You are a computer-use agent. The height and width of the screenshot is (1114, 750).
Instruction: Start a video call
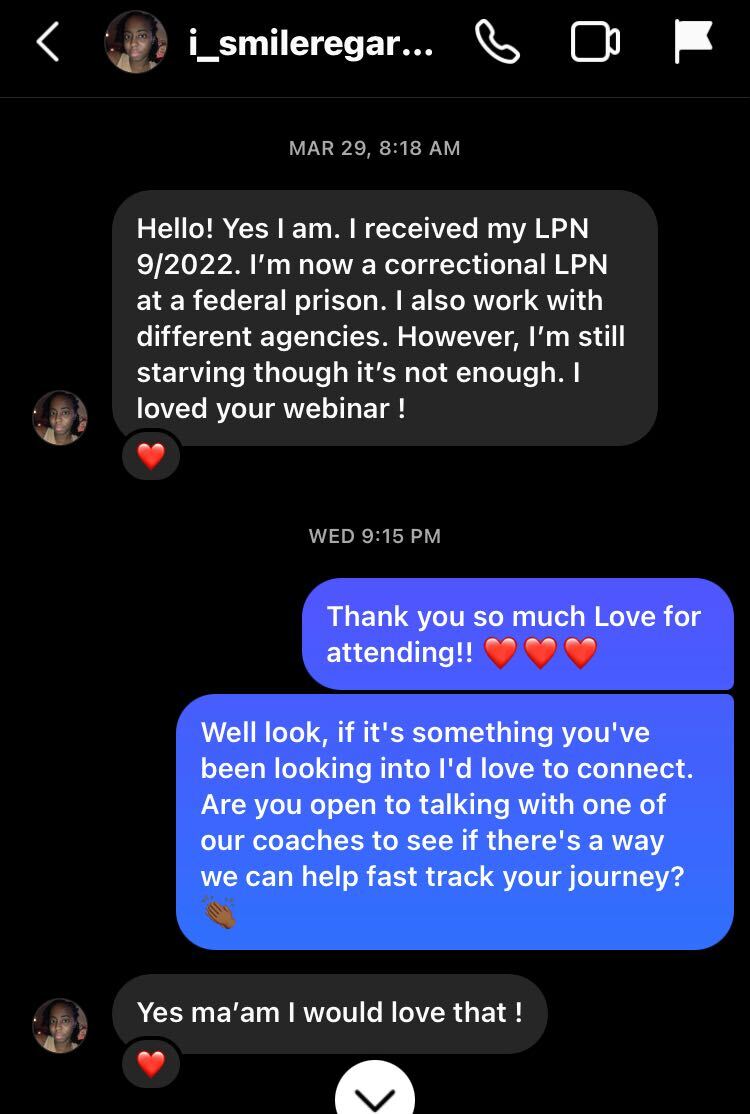pyautogui.click(x=595, y=42)
